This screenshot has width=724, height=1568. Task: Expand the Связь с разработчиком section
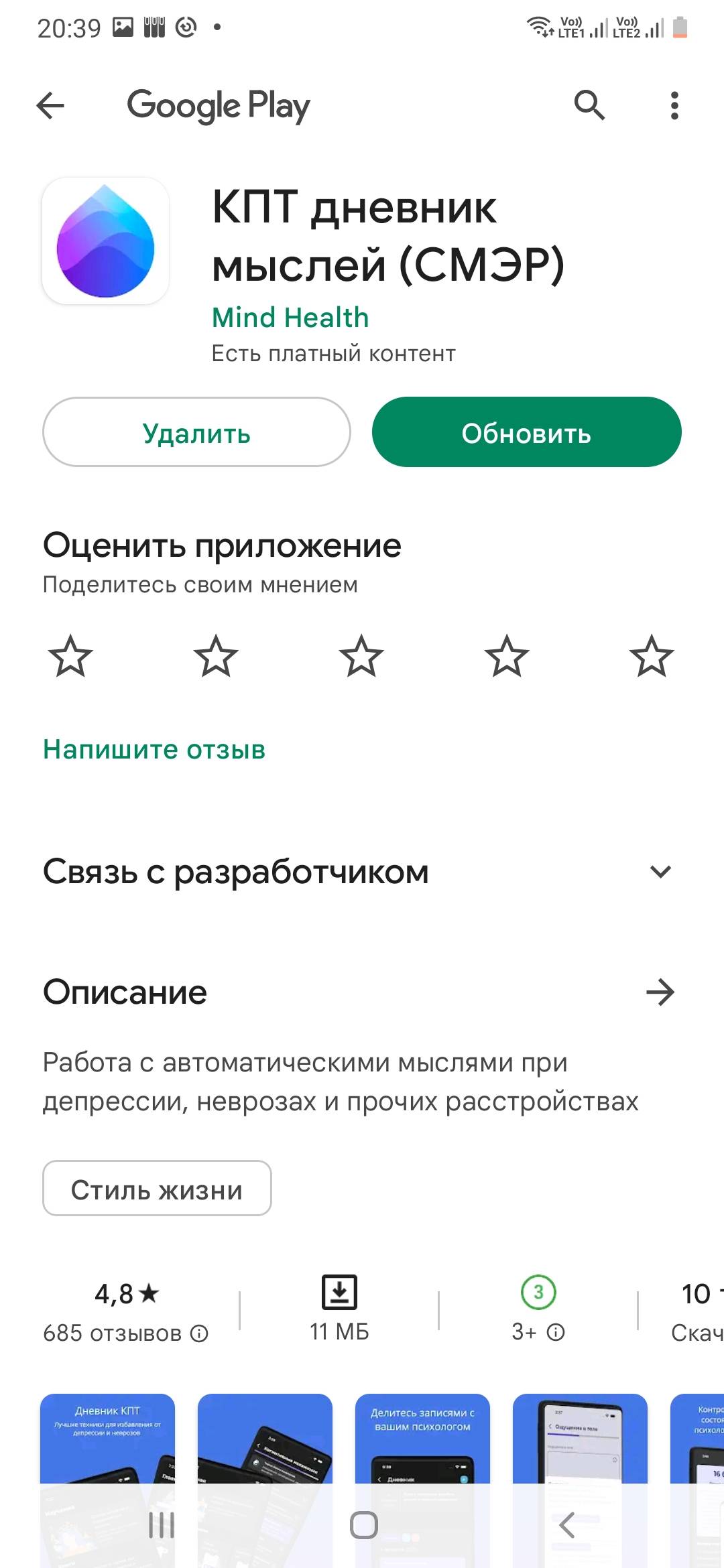660,872
